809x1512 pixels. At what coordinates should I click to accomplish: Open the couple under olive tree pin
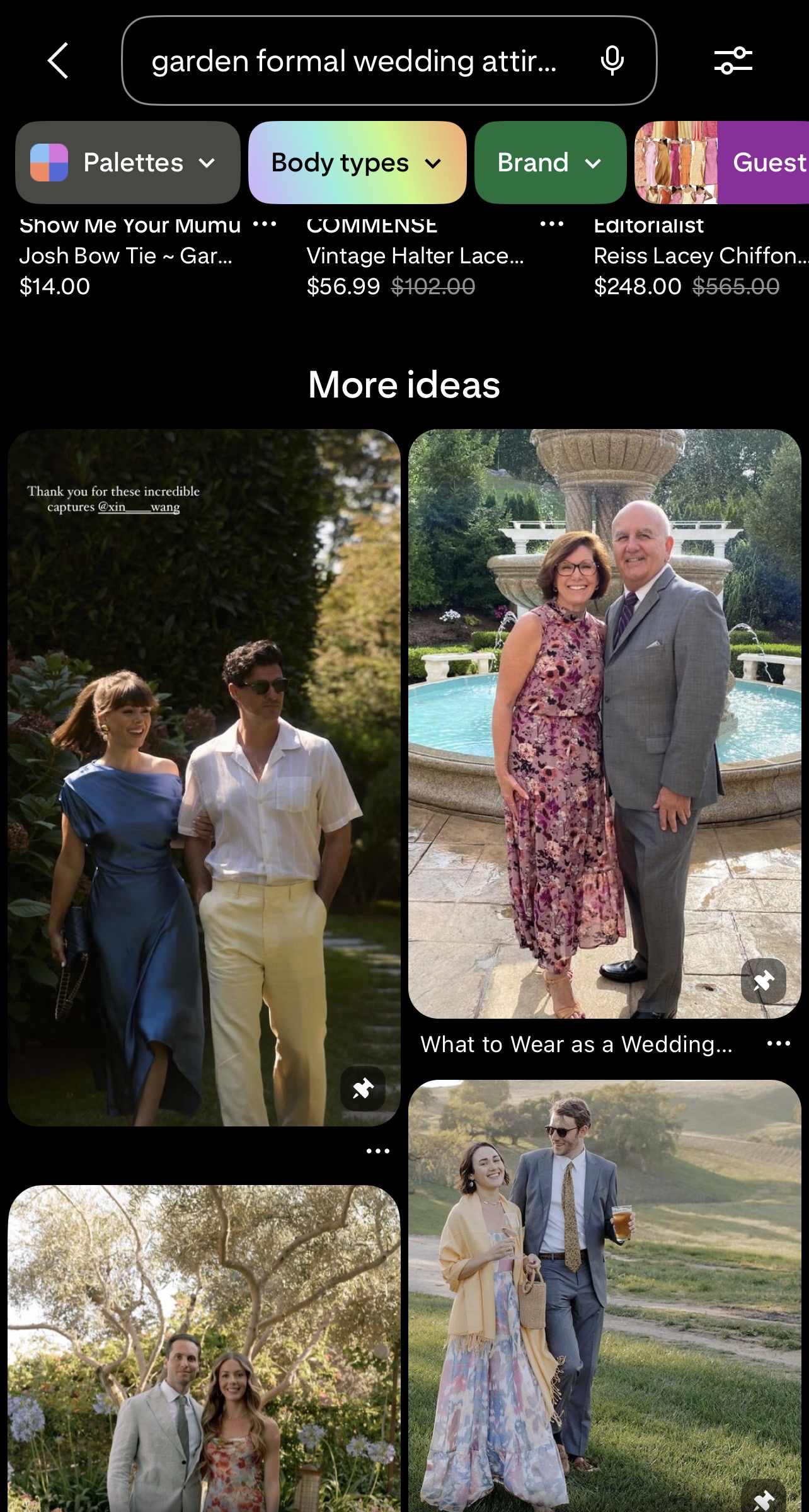pyautogui.click(x=204, y=1348)
